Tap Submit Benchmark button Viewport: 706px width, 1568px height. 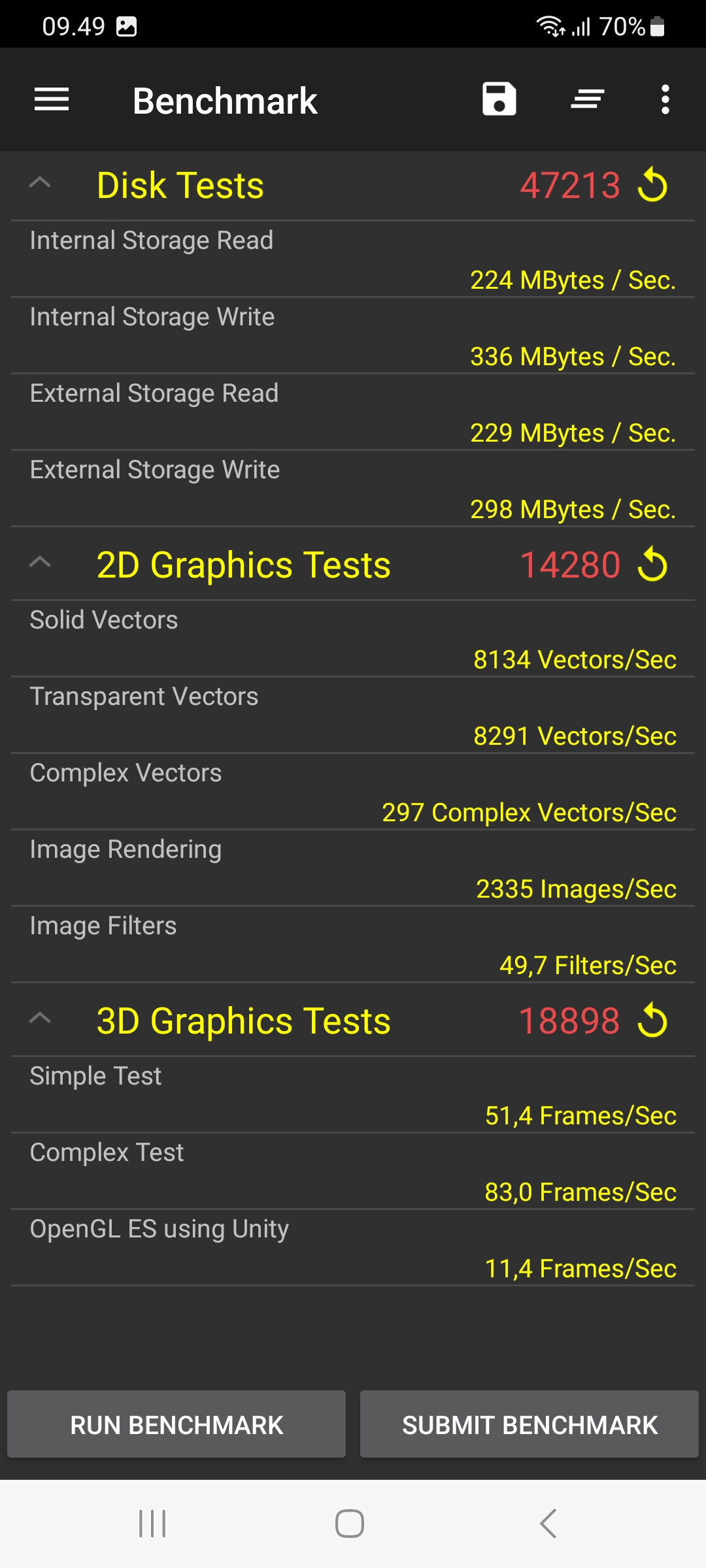pyautogui.click(x=529, y=1424)
